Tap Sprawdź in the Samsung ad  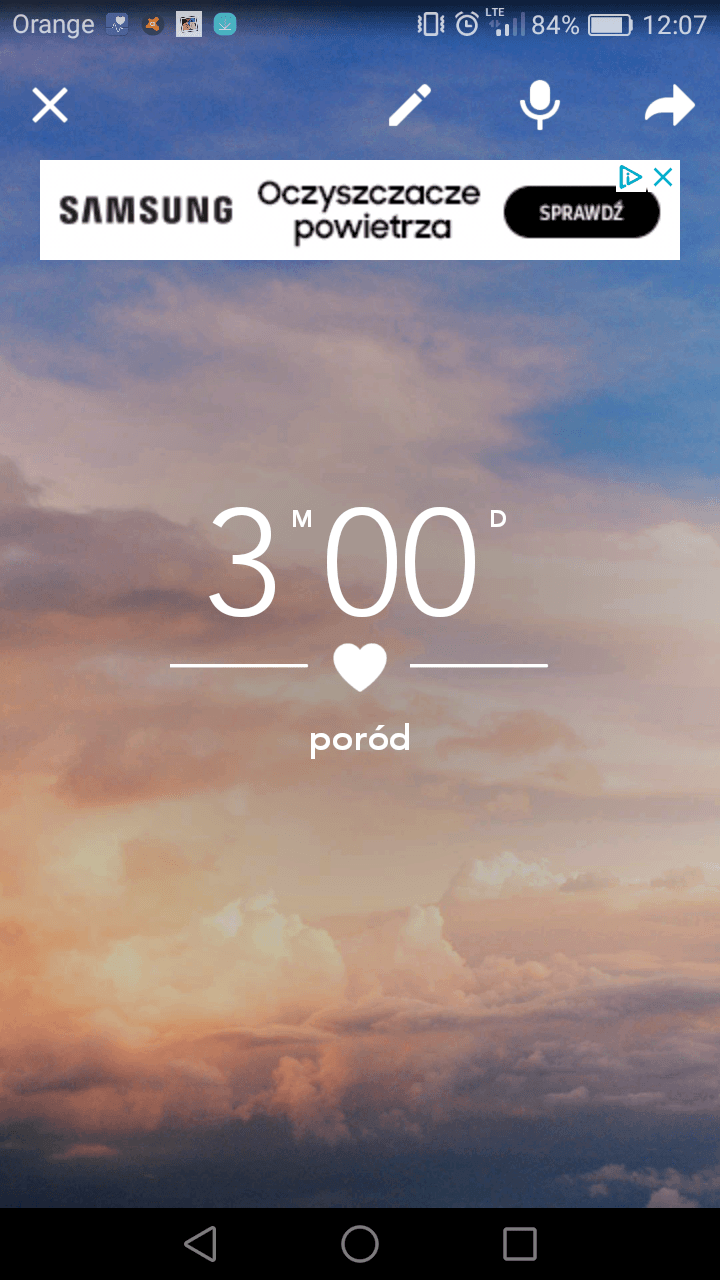tap(581, 213)
